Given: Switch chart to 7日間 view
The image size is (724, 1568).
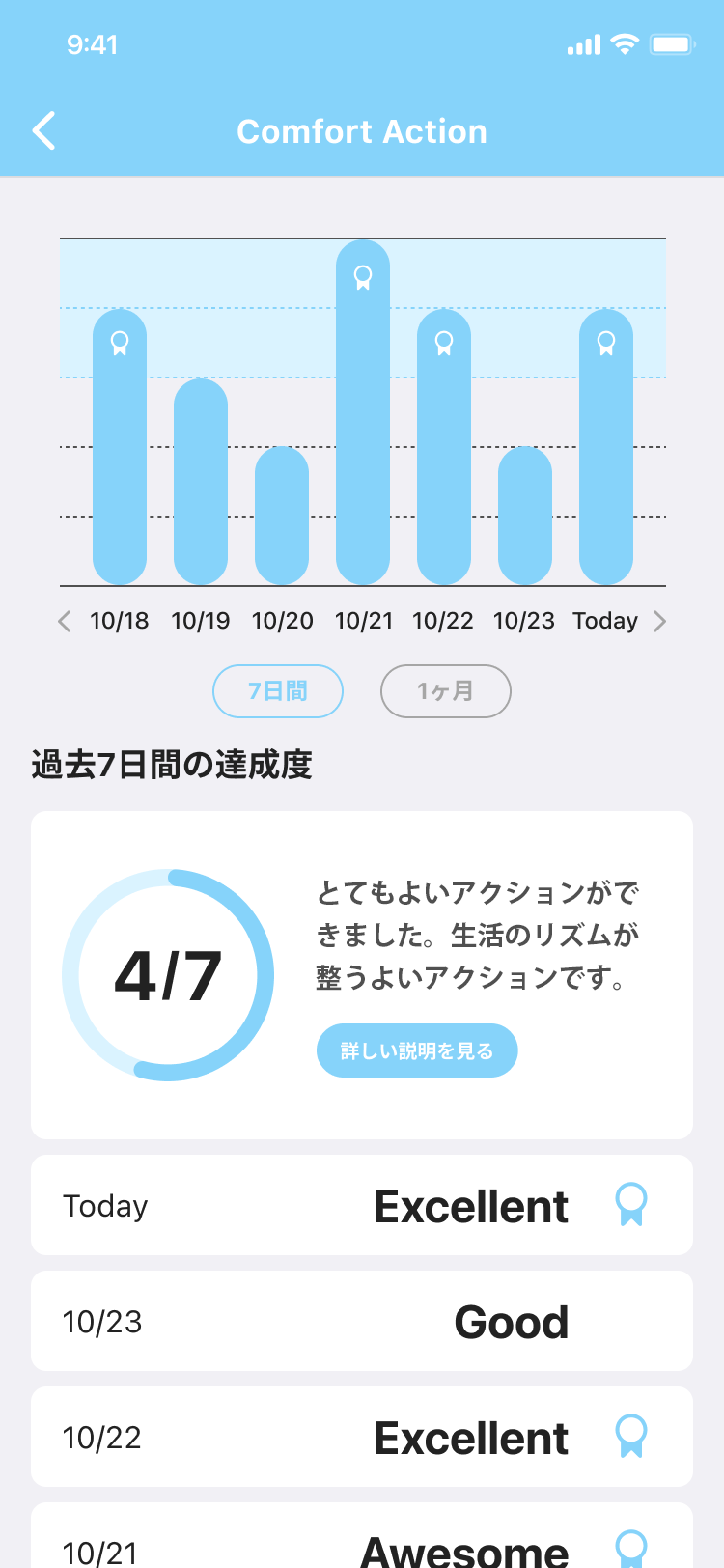Looking at the screenshot, I should tap(278, 691).
